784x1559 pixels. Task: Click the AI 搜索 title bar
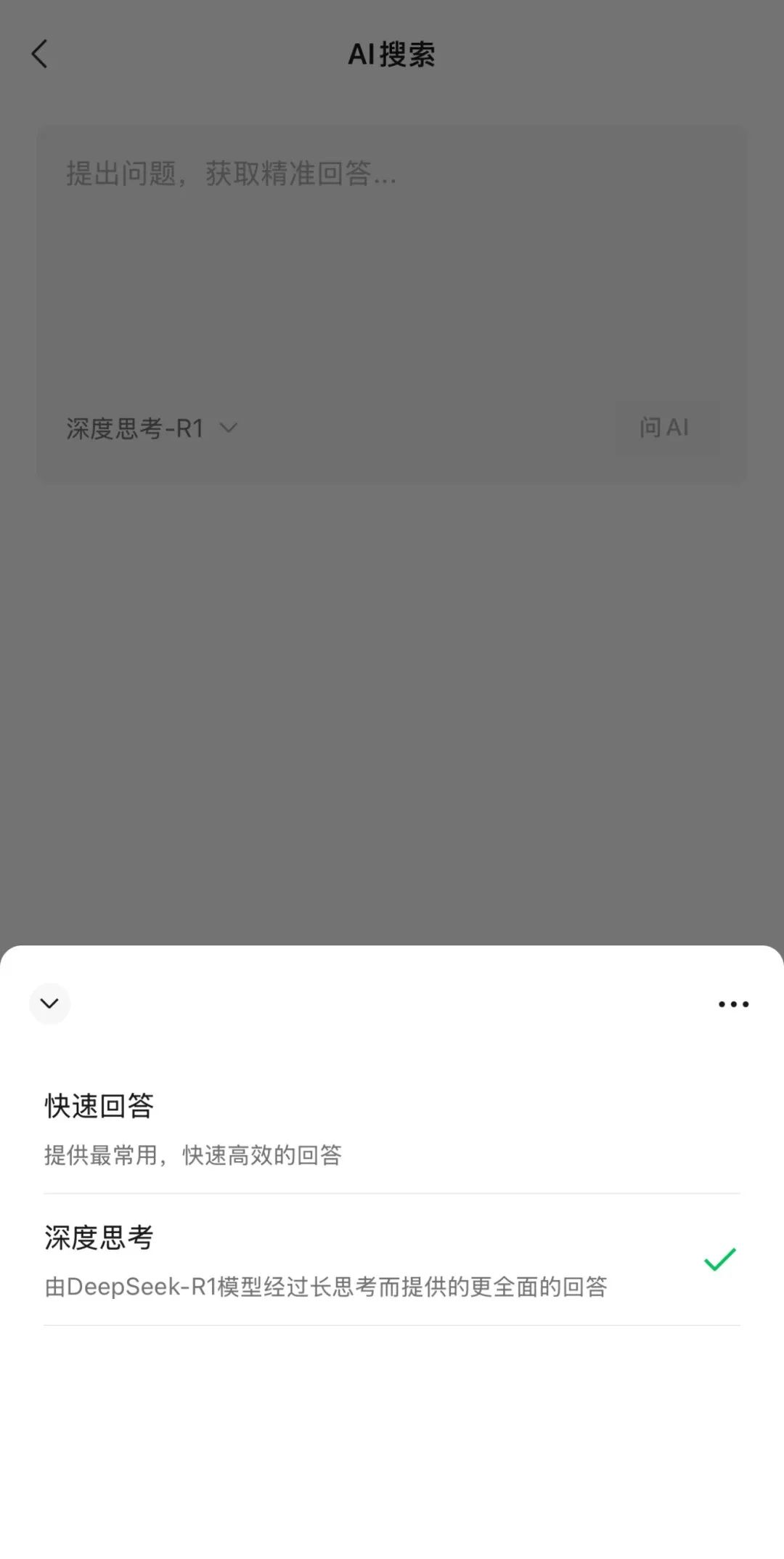(392, 54)
